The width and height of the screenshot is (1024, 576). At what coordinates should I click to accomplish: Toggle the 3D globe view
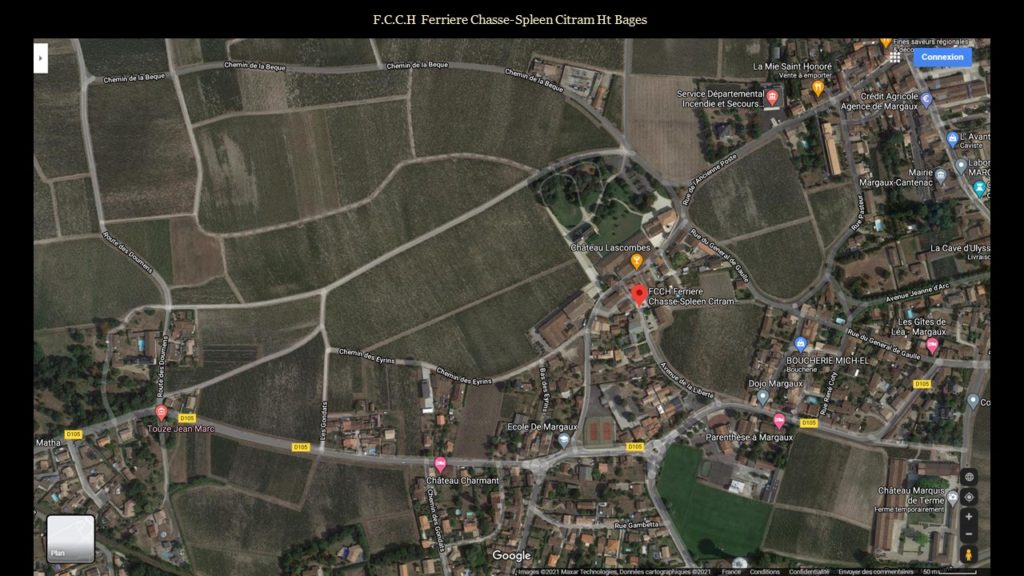(x=968, y=477)
